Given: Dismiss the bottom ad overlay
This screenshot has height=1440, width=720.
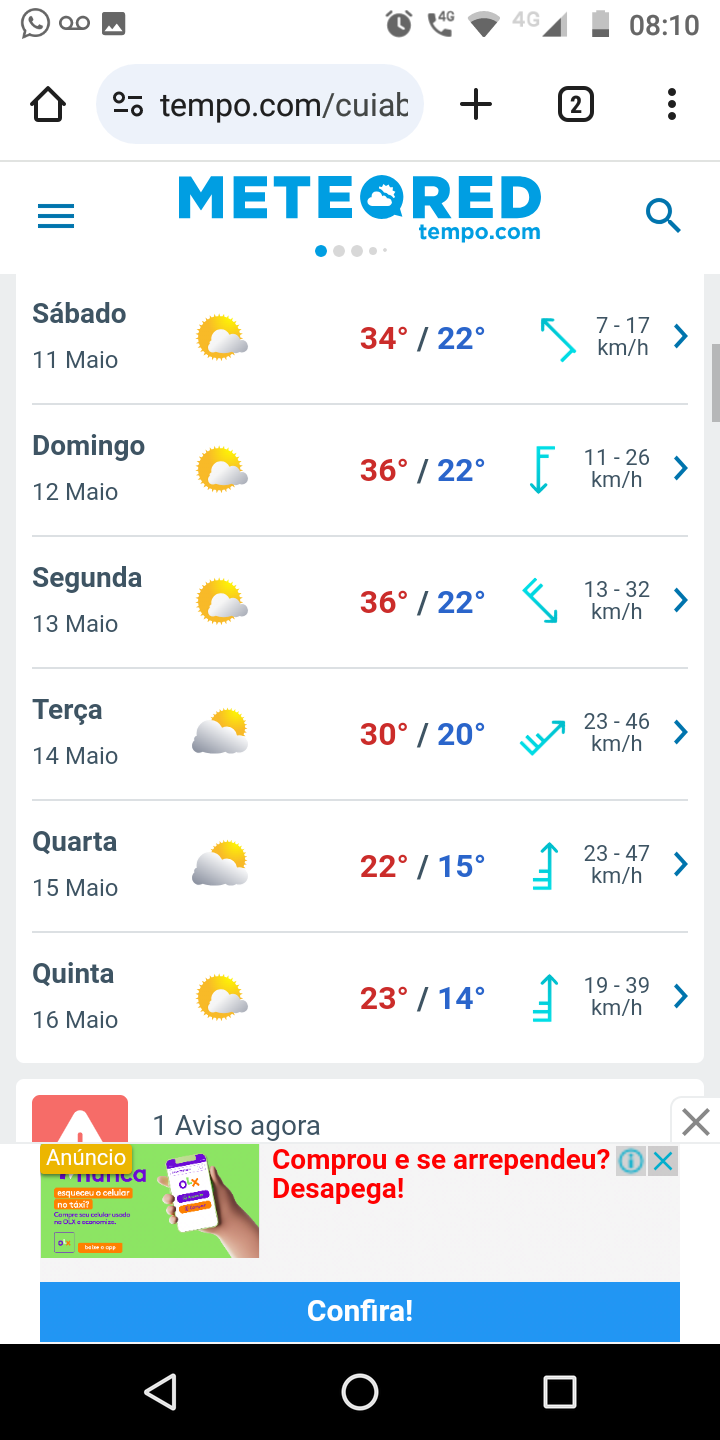Looking at the screenshot, I should 695,1122.
